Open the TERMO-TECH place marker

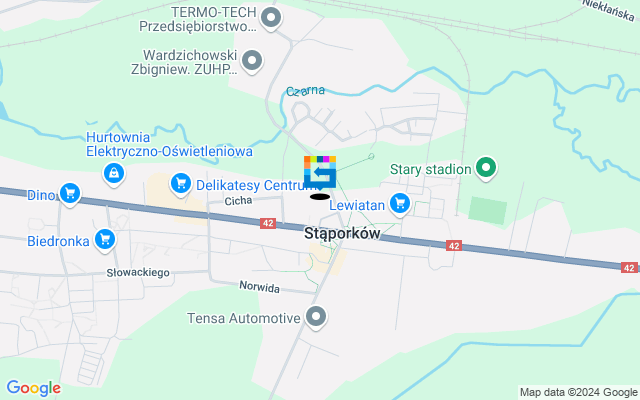click(x=270, y=17)
